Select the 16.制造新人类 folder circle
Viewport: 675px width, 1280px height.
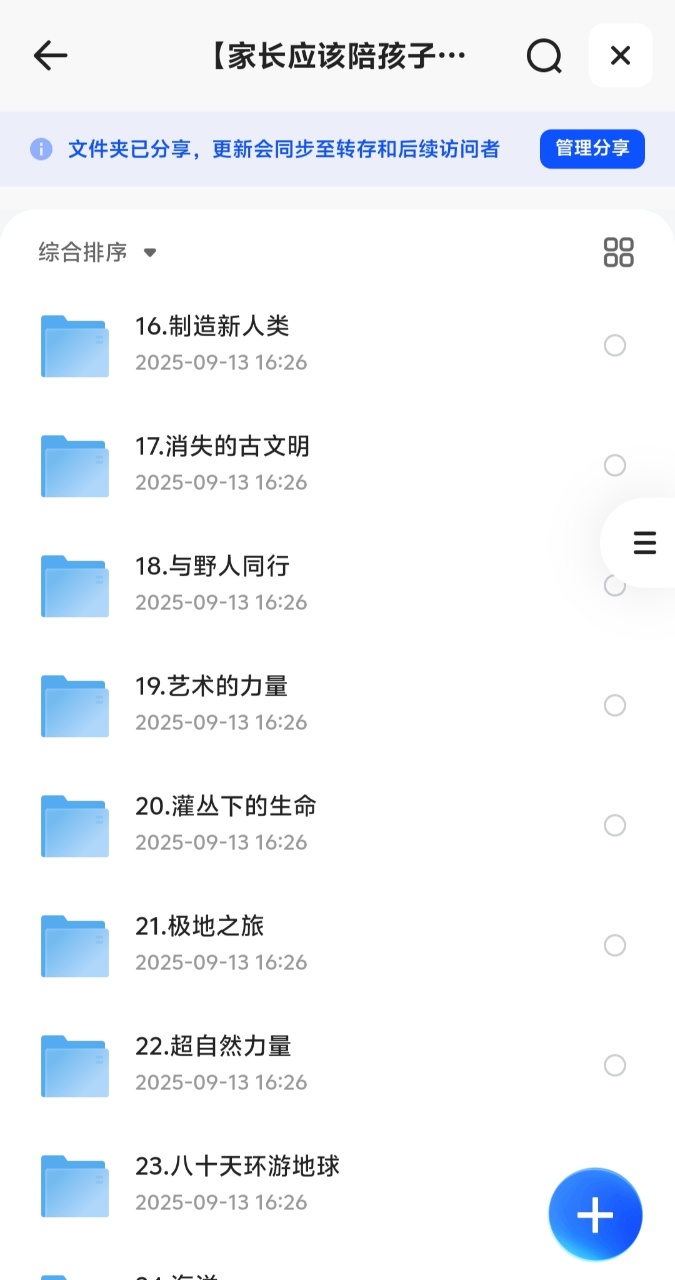point(615,345)
